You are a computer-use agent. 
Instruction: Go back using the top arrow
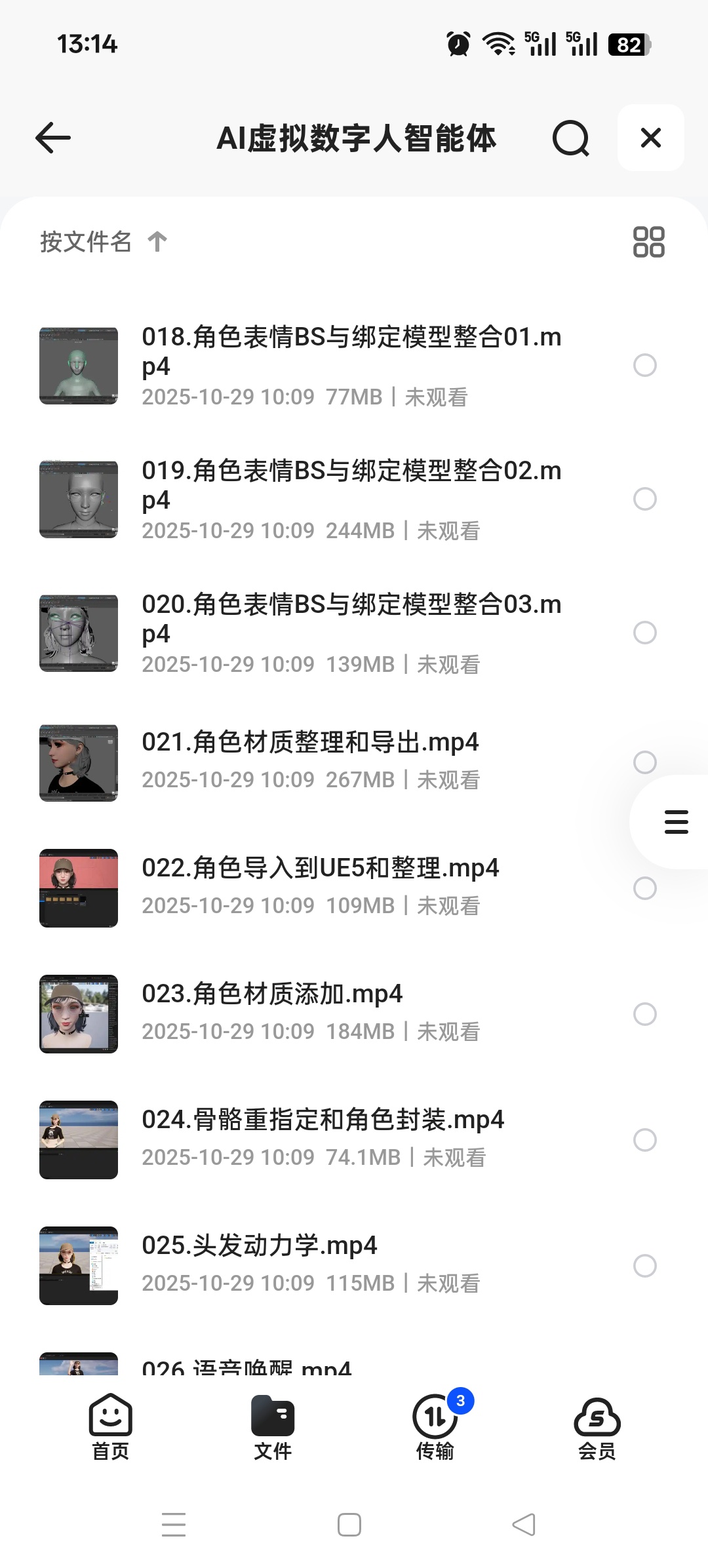pyautogui.click(x=53, y=138)
